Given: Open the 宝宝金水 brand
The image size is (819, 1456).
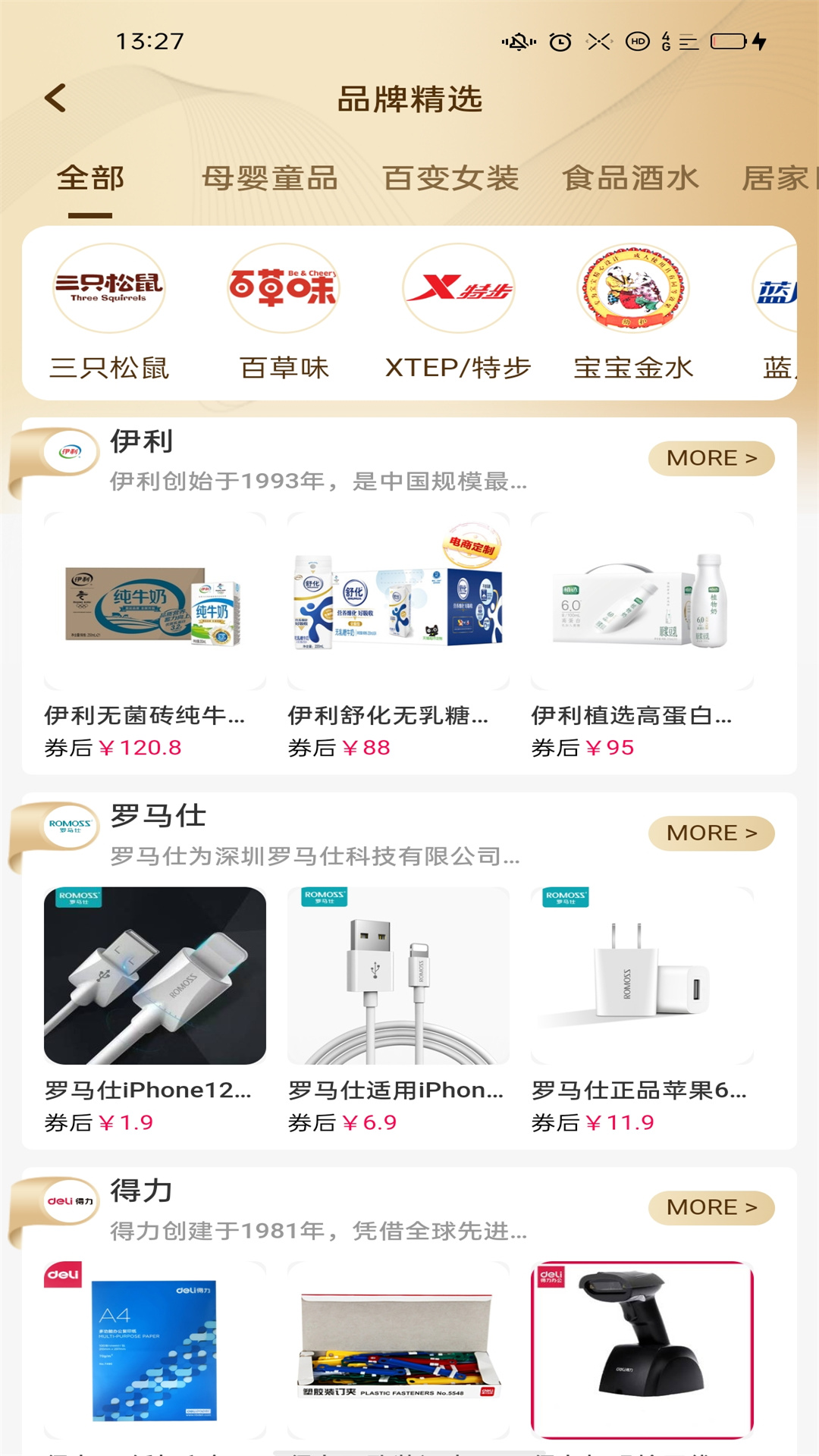Looking at the screenshot, I should (633, 312).
